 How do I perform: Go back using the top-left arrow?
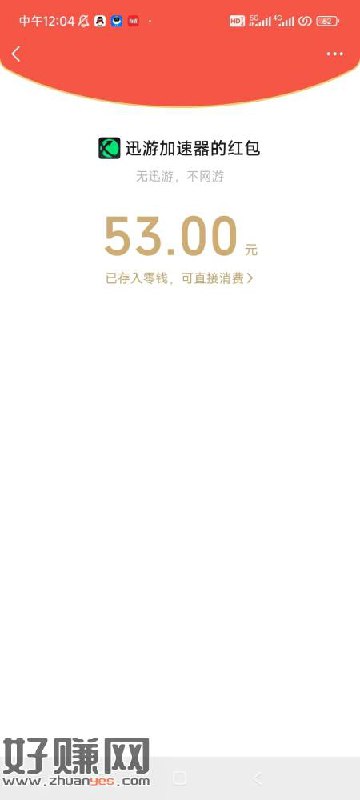(x=16, y=54)
